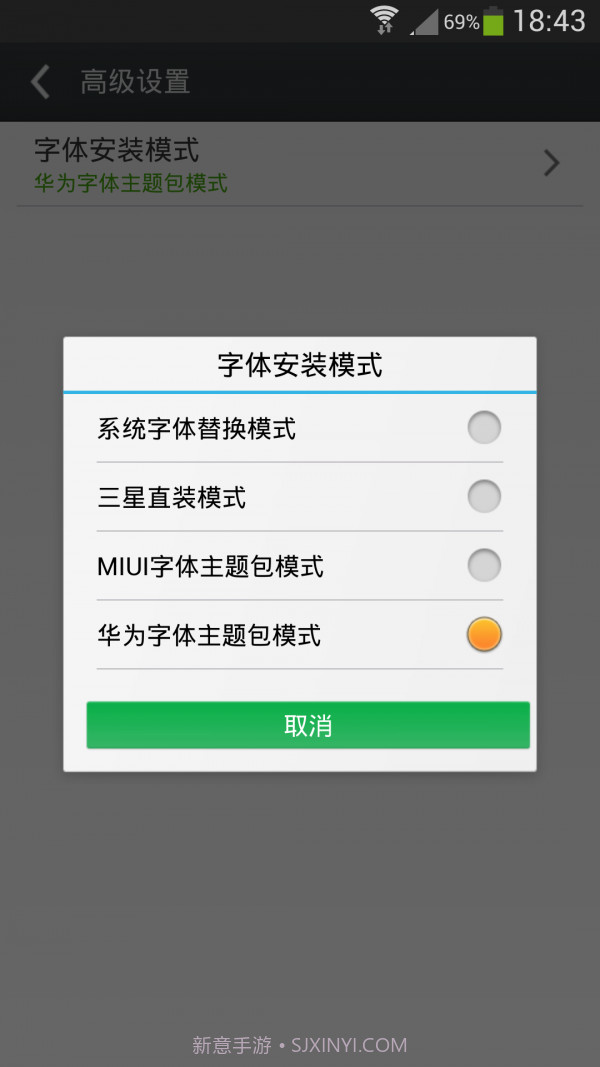Choose 三星直装模式 option
Image resolution: width=600 pixels, height=1067 pixels.
pyautogui.click(x=484, y=497)
